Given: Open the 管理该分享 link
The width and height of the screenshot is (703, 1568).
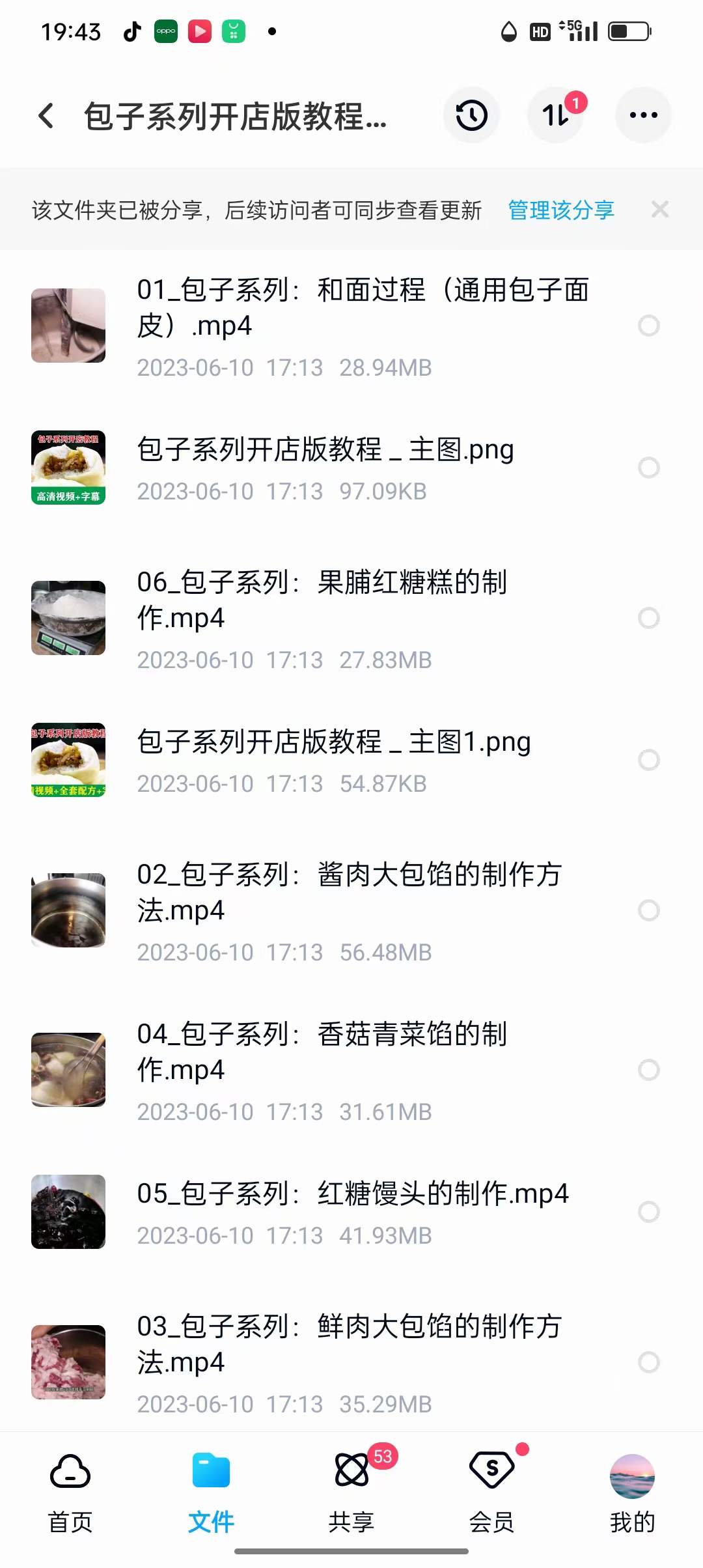Looking at the screenshot, I should 560,210.
